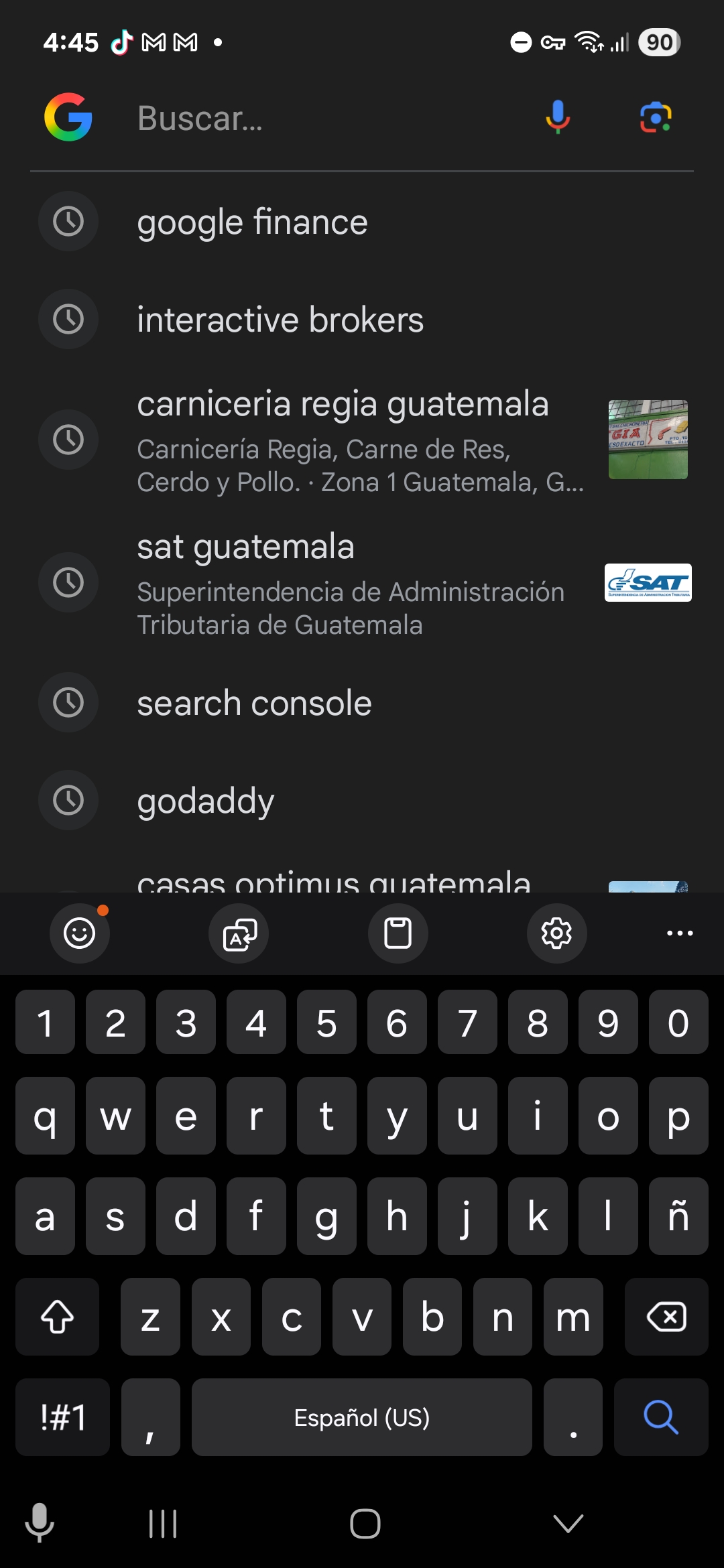Tap the Google logo
Screen dimensions: 724x1568
coord(68,117)
